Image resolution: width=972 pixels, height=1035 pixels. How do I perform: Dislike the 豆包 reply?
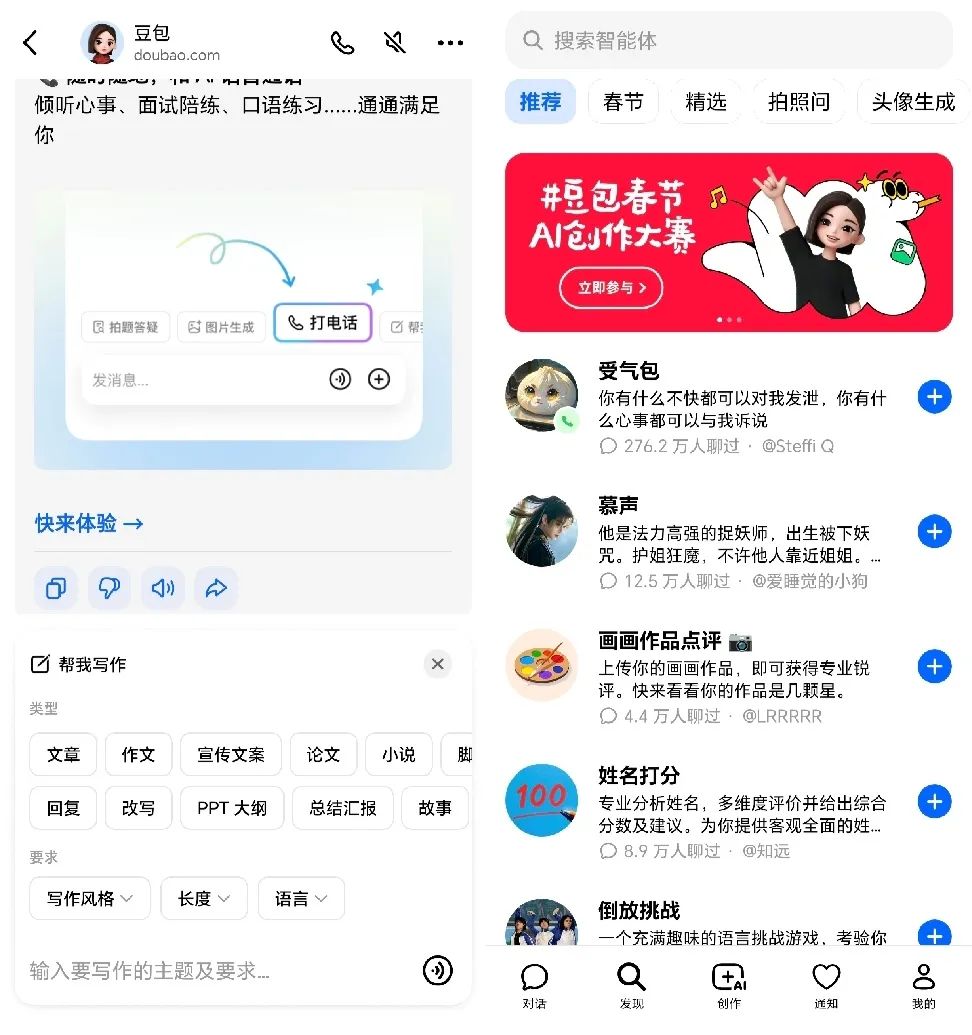(109, 588)
